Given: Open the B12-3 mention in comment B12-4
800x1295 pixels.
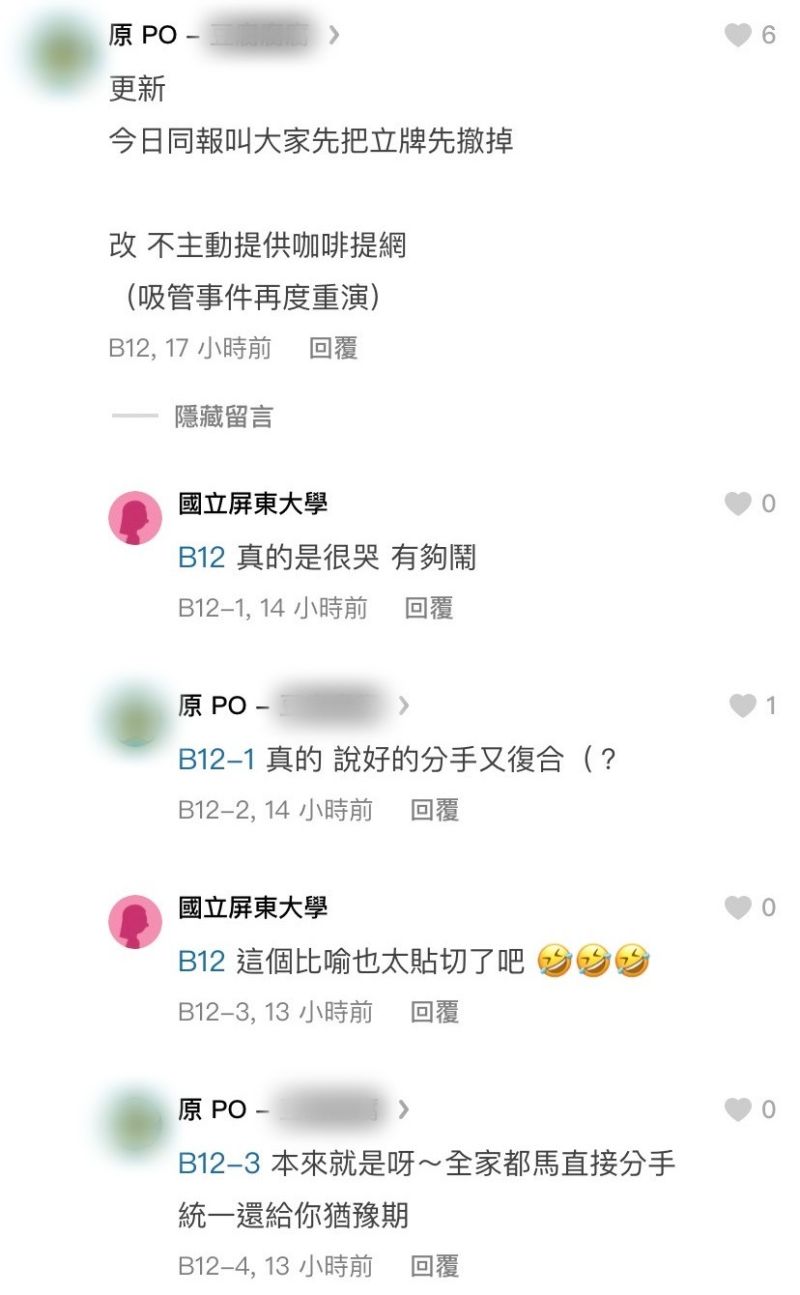Looking at the screenshot, I should click(219, 1164).
